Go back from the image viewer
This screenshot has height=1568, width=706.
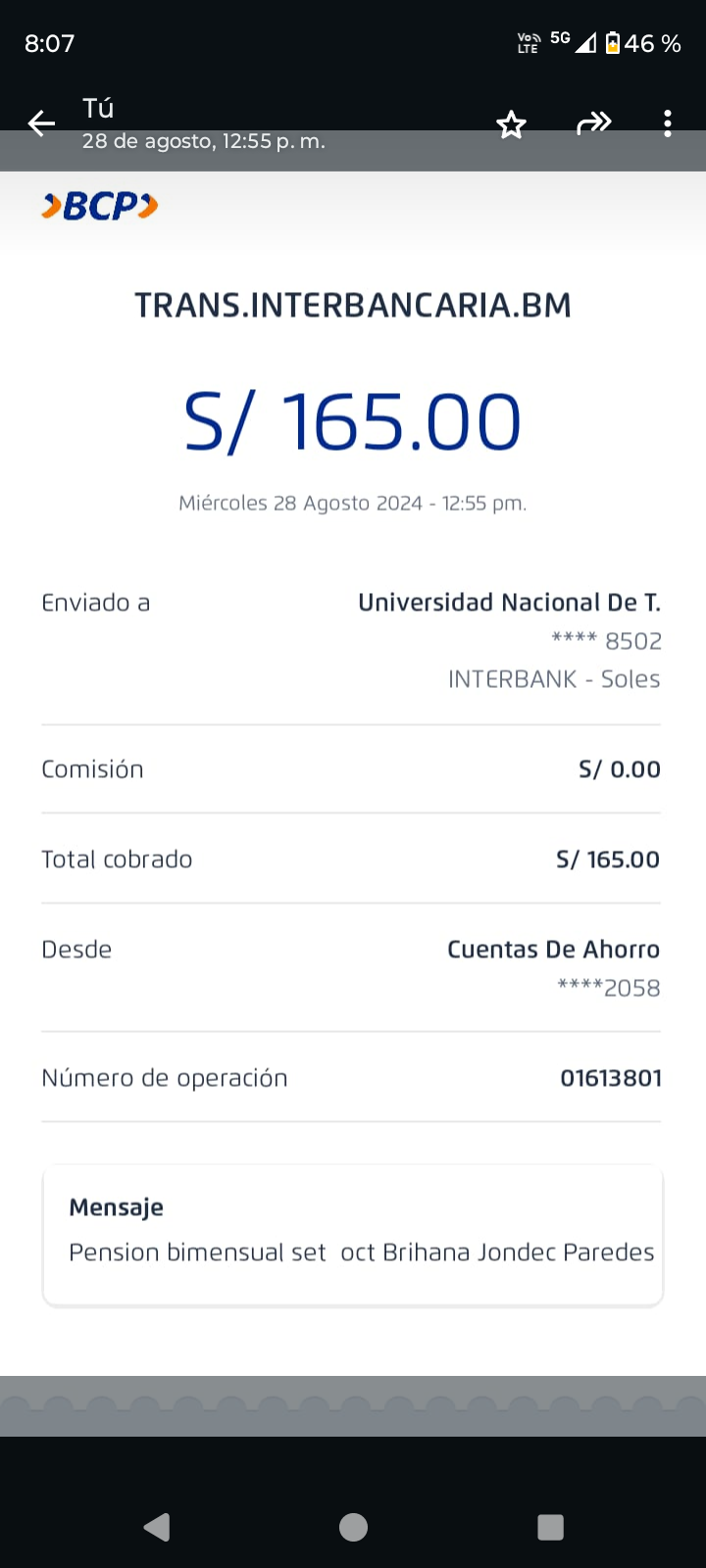point(41,123)
